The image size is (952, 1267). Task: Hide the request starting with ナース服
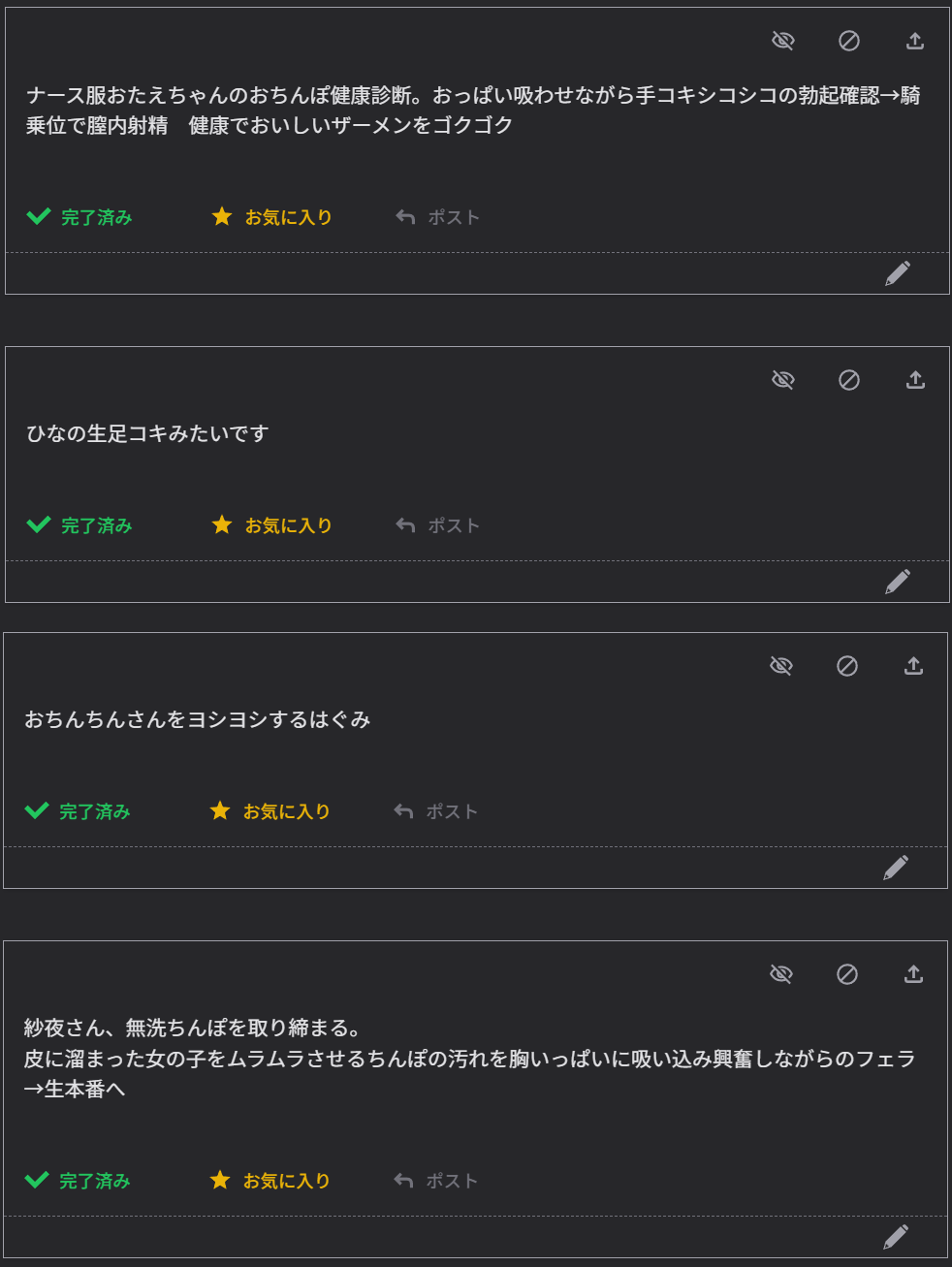click(x=782, y=41)
